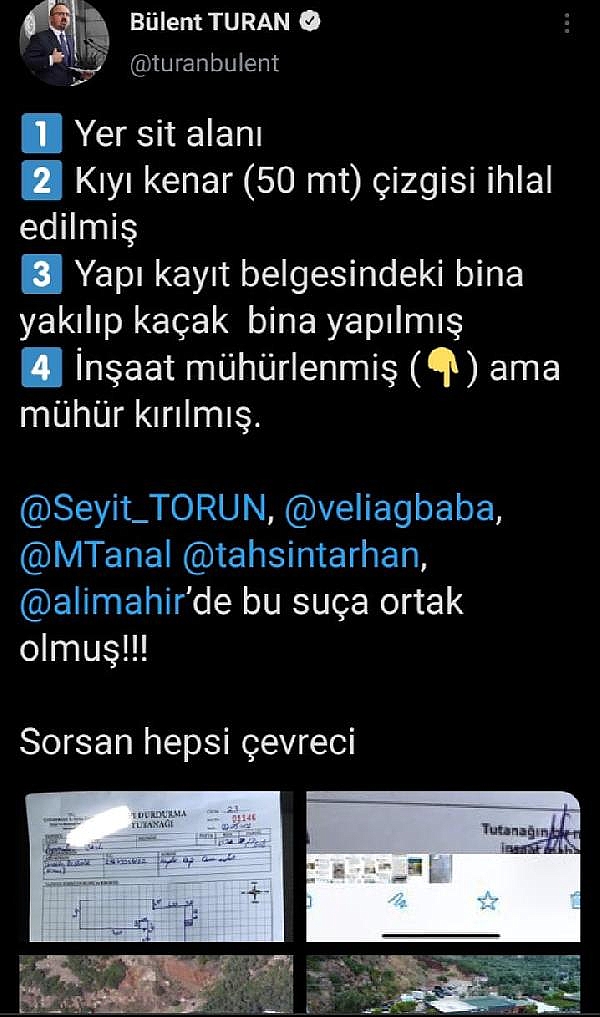Open the @veliagbaba mention
The width and height of the screenshot is (600, 1017).
[x=390, y=508]
